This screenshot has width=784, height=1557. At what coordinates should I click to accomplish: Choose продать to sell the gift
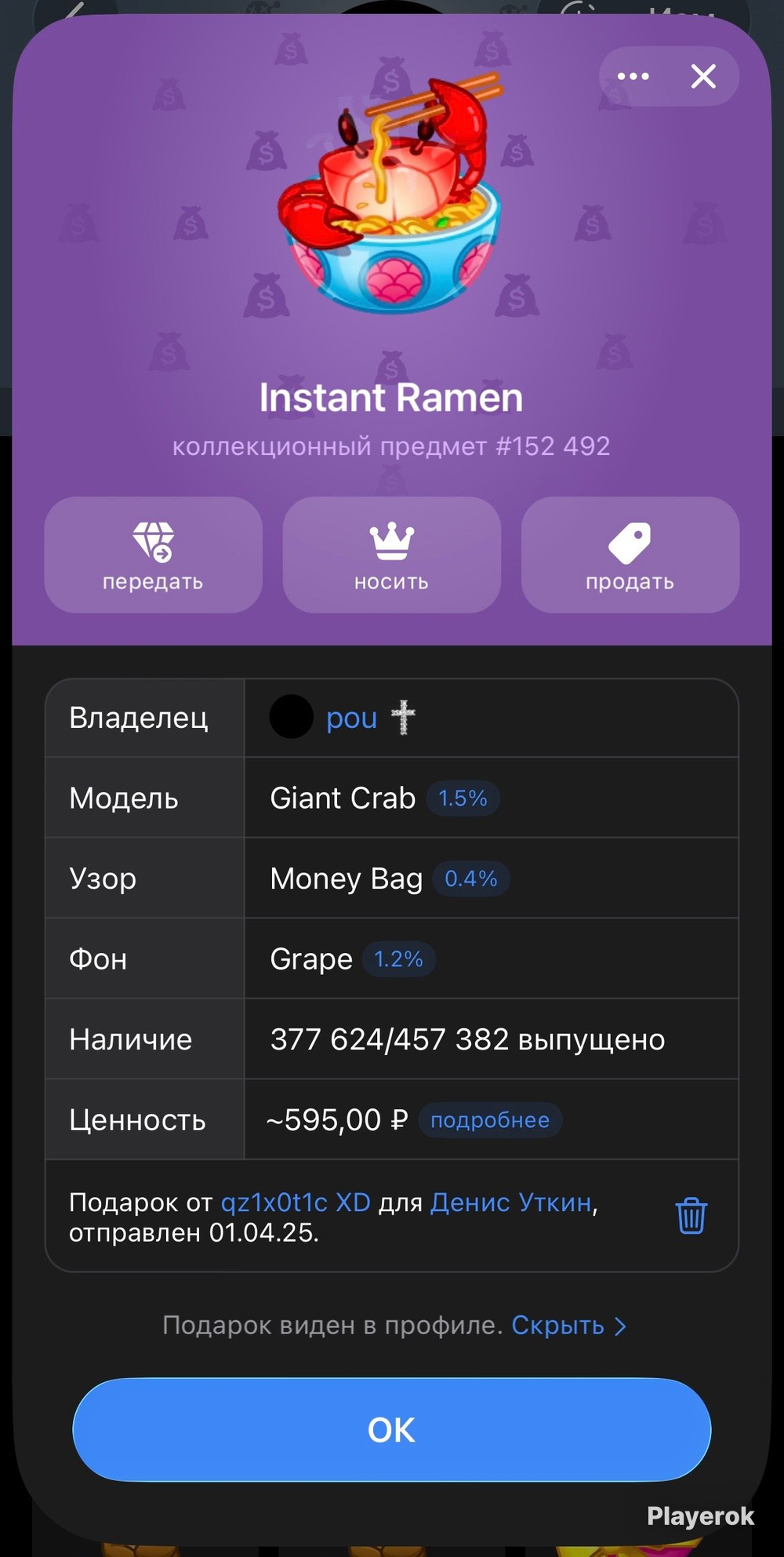pos(630,555)
